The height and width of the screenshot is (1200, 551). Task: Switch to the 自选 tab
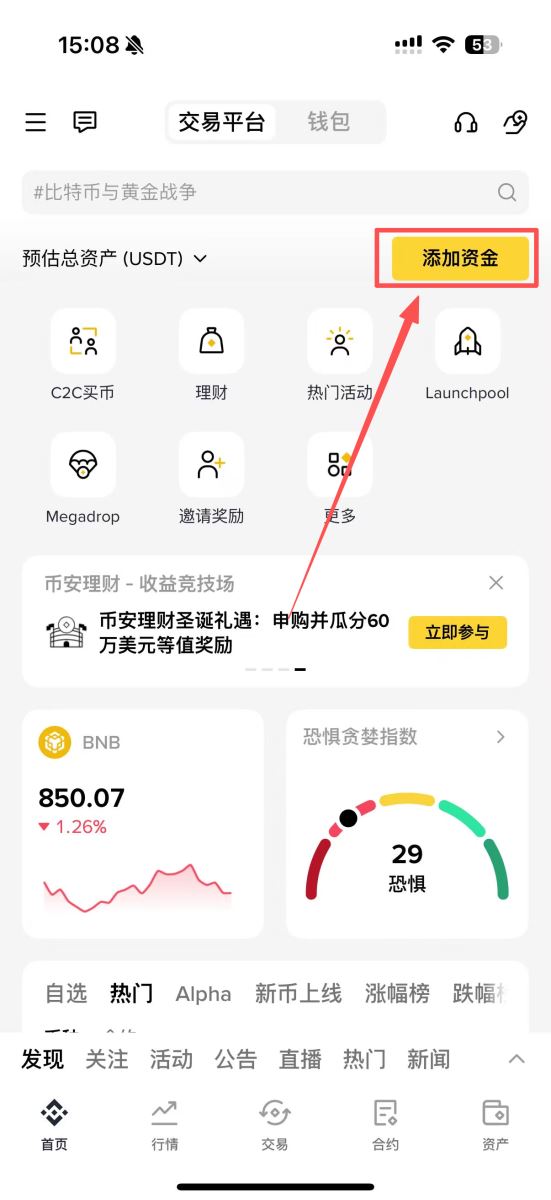tap(66, 993)
